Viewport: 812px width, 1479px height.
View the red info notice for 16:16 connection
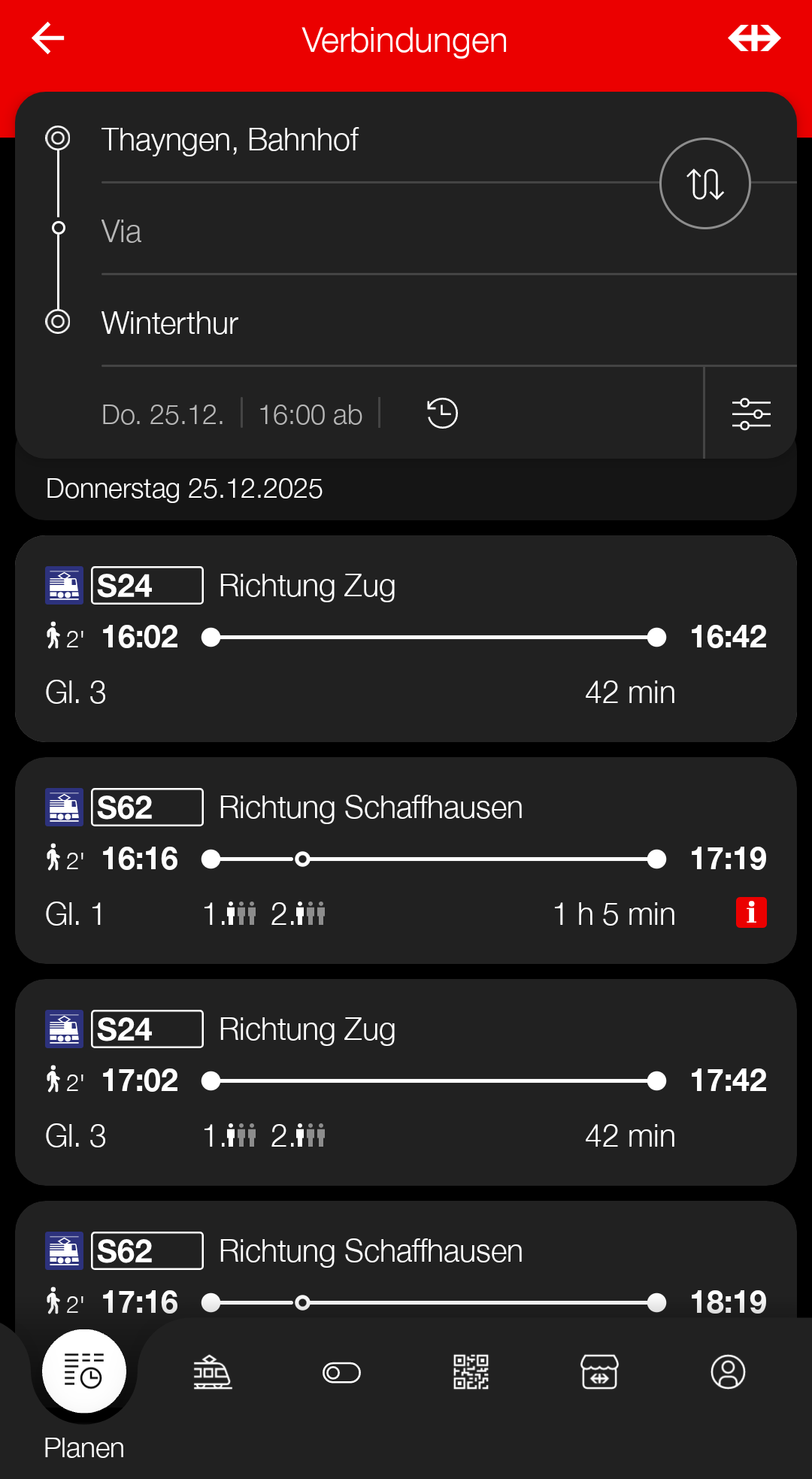(751, 913)
